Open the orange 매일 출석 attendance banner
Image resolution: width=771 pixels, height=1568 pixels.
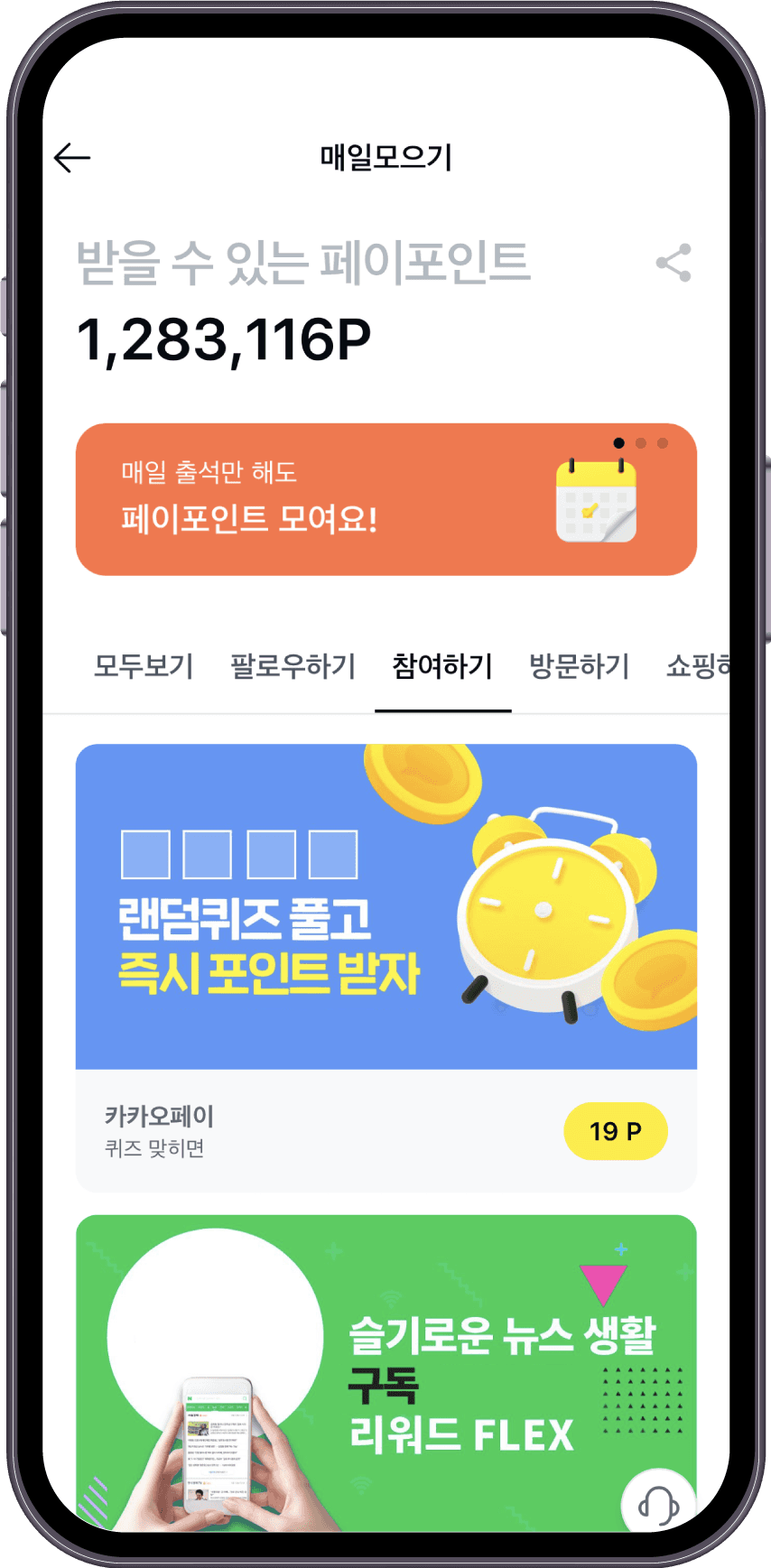pos(385,499)
